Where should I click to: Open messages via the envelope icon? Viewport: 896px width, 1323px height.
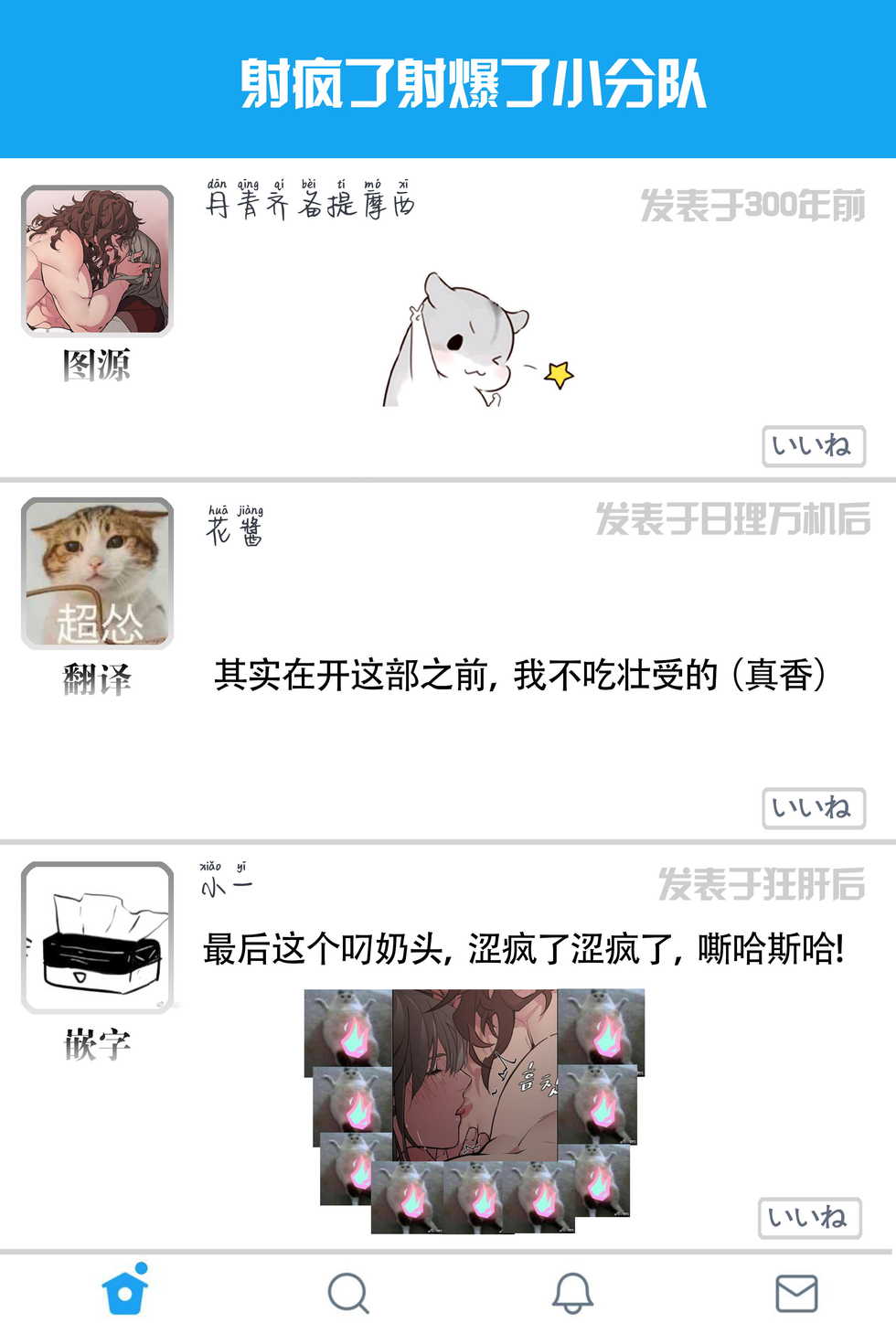pos(797,1291)
